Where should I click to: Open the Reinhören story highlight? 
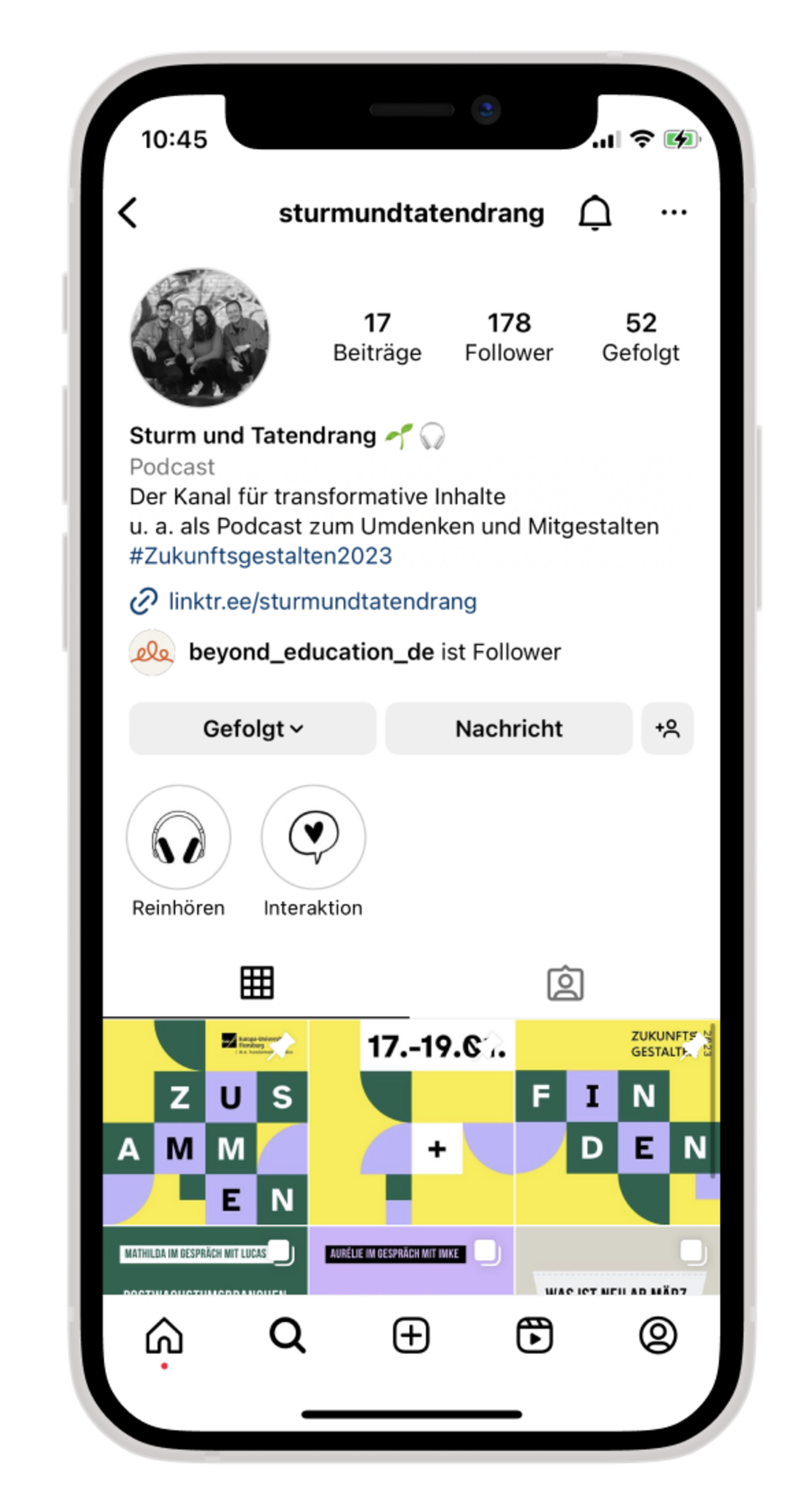click(178, 838)
